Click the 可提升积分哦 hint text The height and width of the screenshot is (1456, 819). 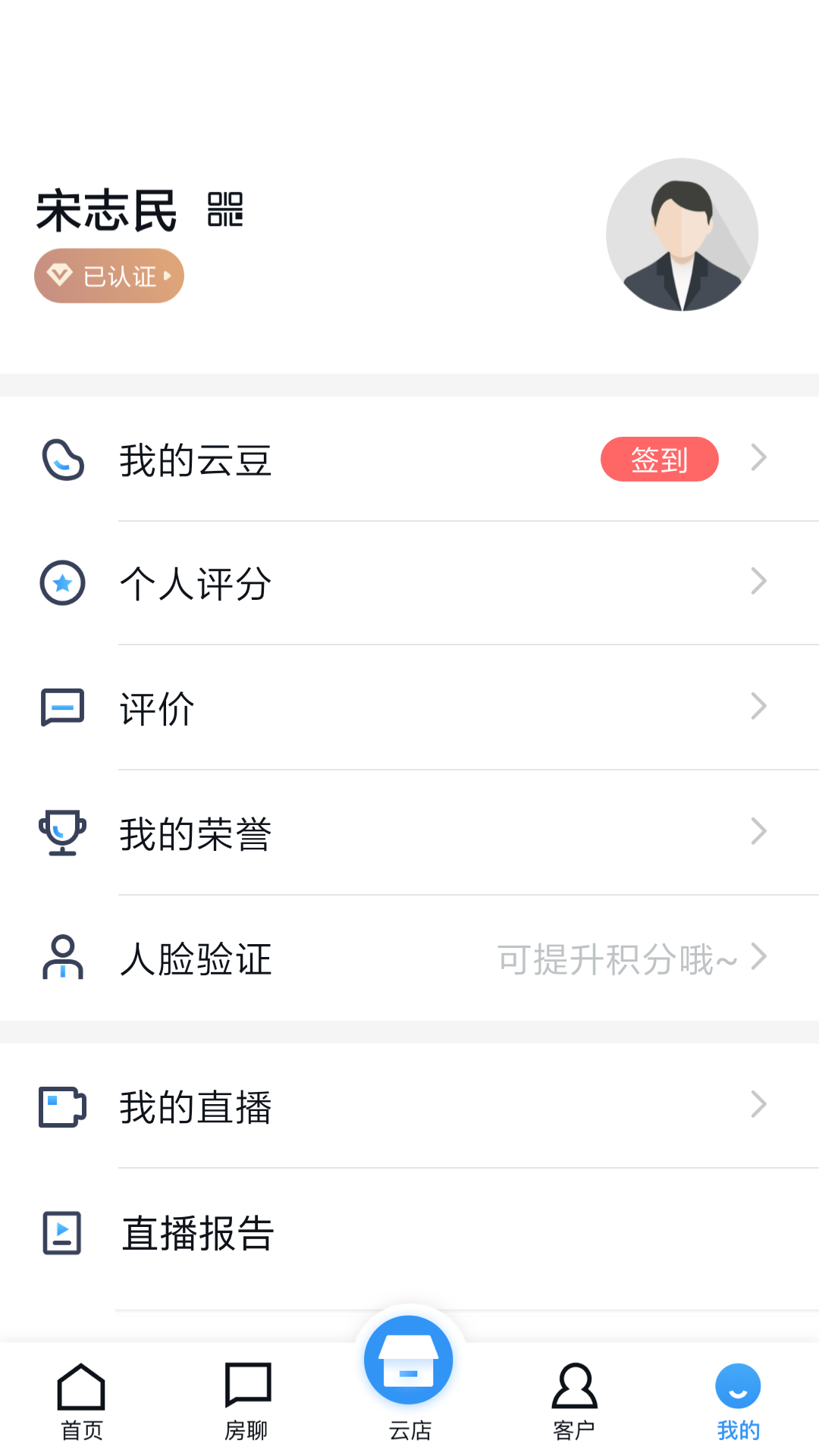click(616, 958)
